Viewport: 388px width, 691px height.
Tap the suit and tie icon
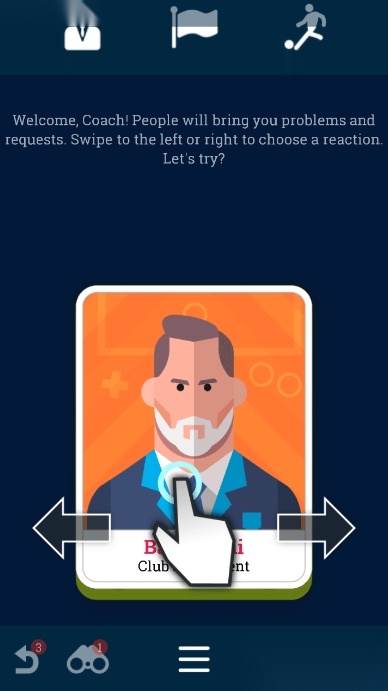82,28
